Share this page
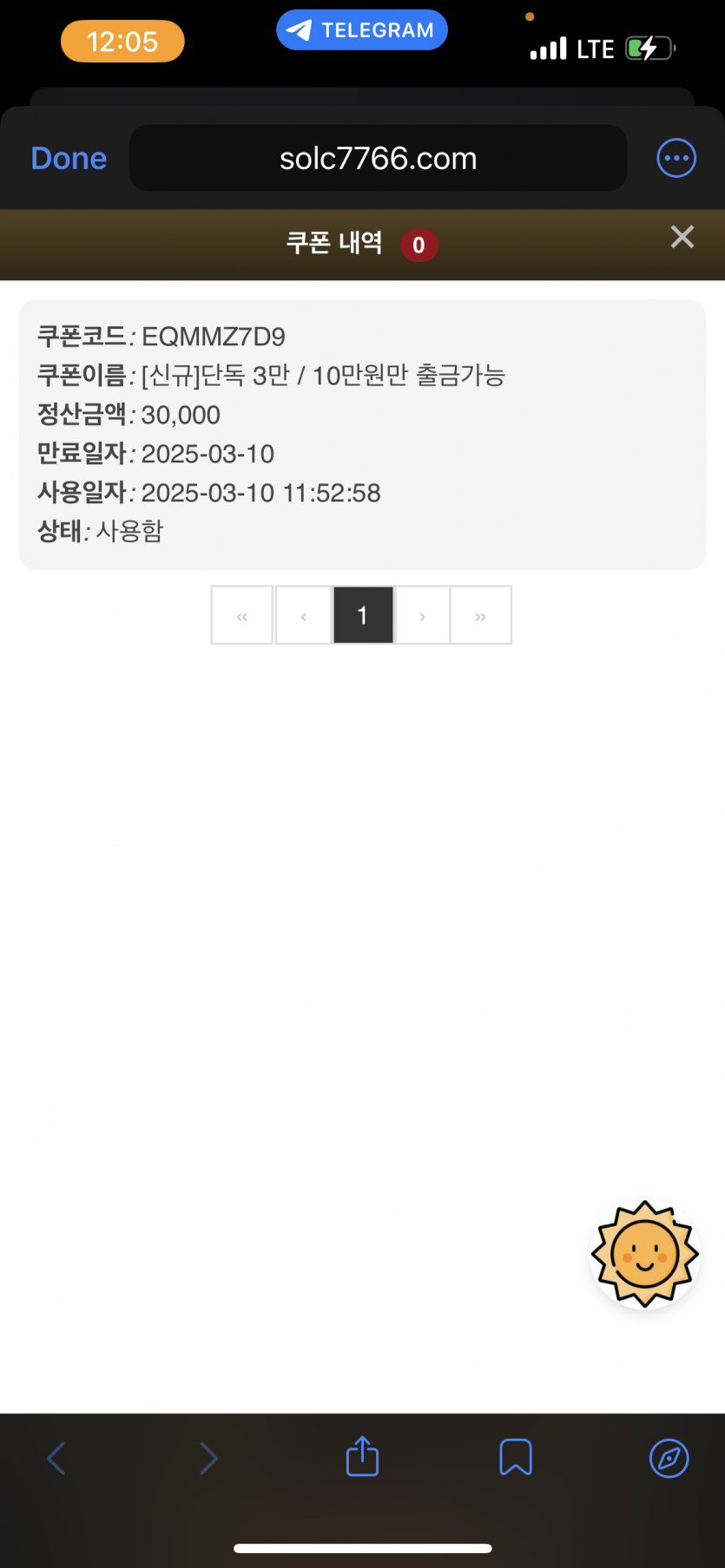 362,1455
